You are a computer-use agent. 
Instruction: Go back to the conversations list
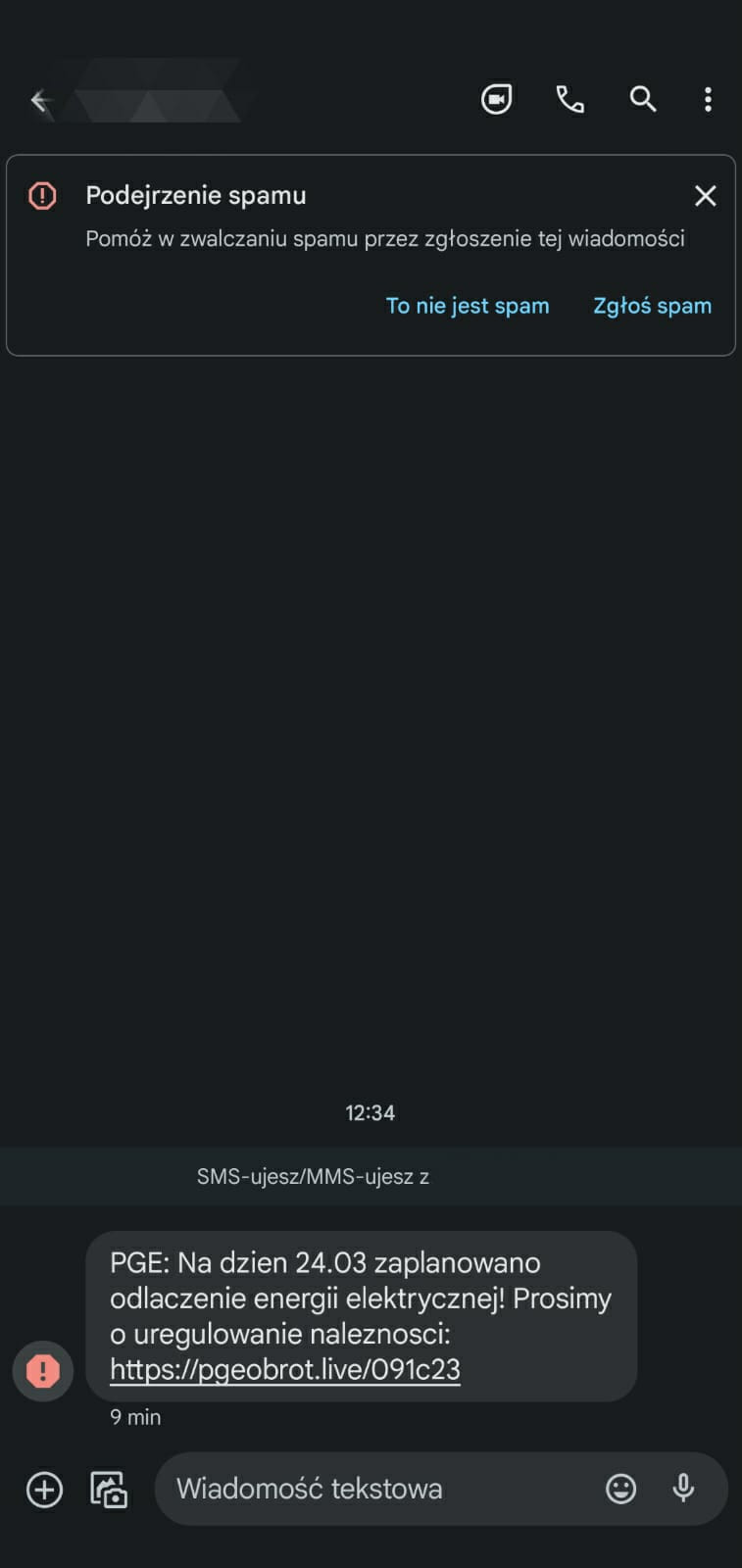point(40,100)
